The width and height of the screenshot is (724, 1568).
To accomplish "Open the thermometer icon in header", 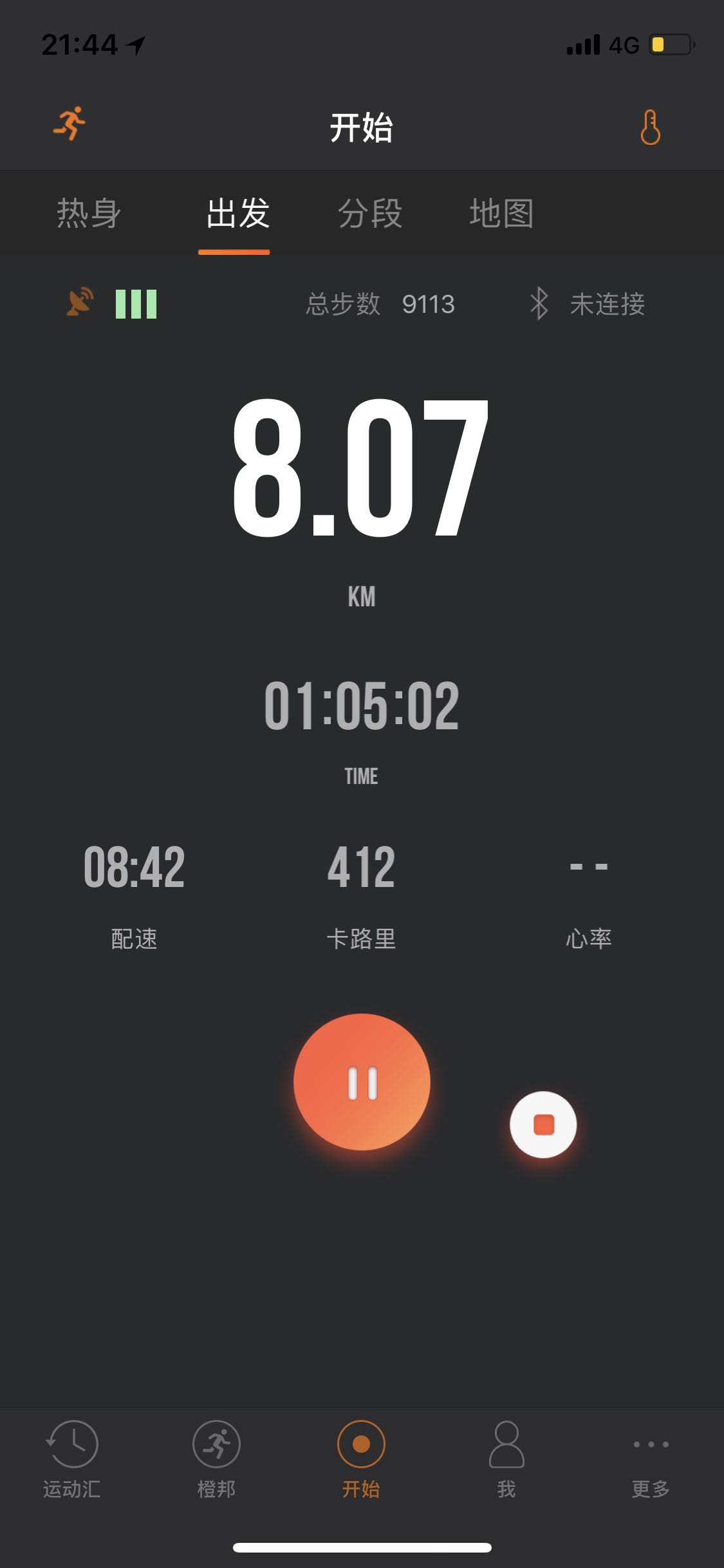I will point(650,127).
